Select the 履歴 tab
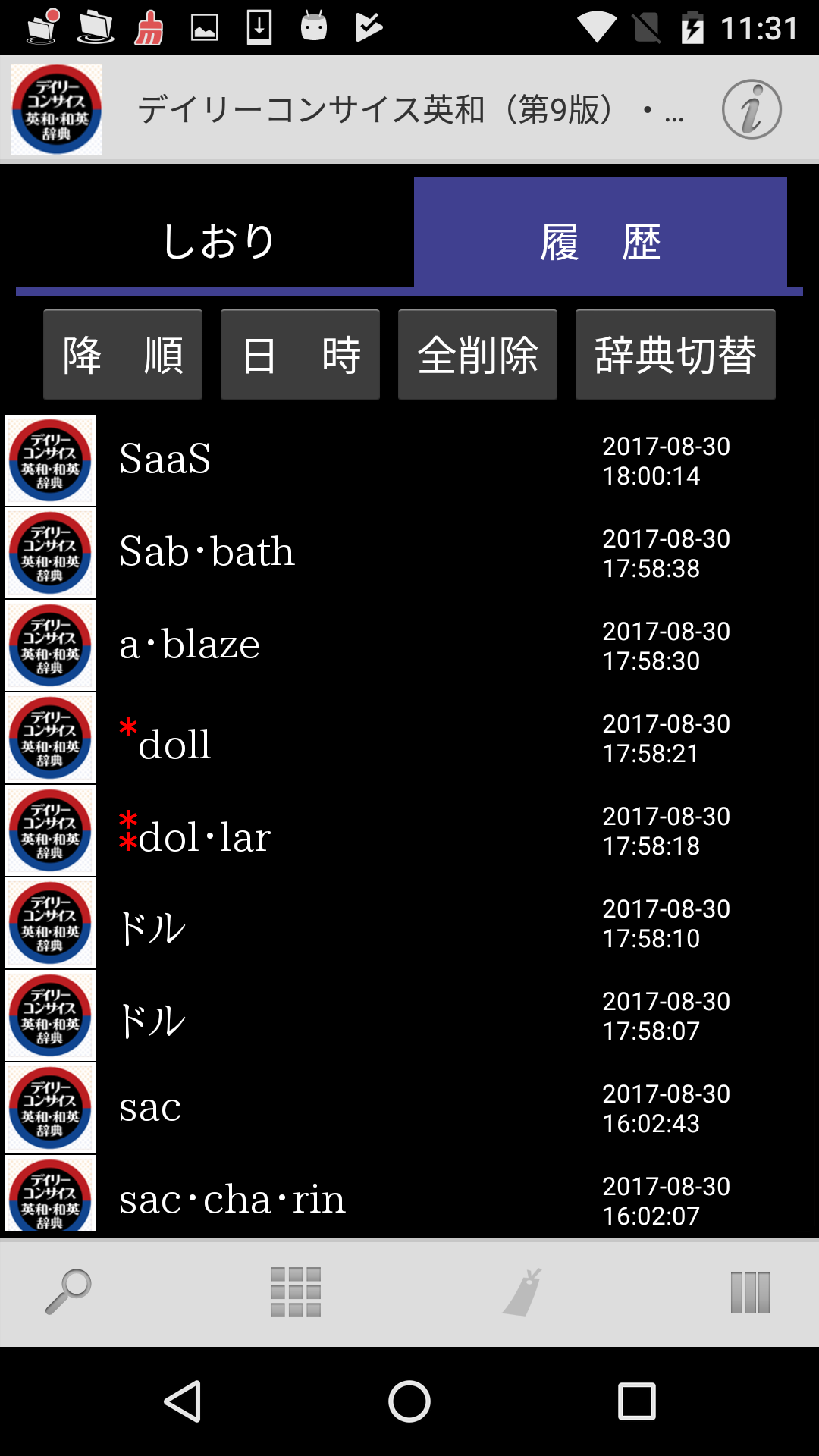The width and height of the screenshot is (819, 1456). pyautogui.click(x=600, y=241)
